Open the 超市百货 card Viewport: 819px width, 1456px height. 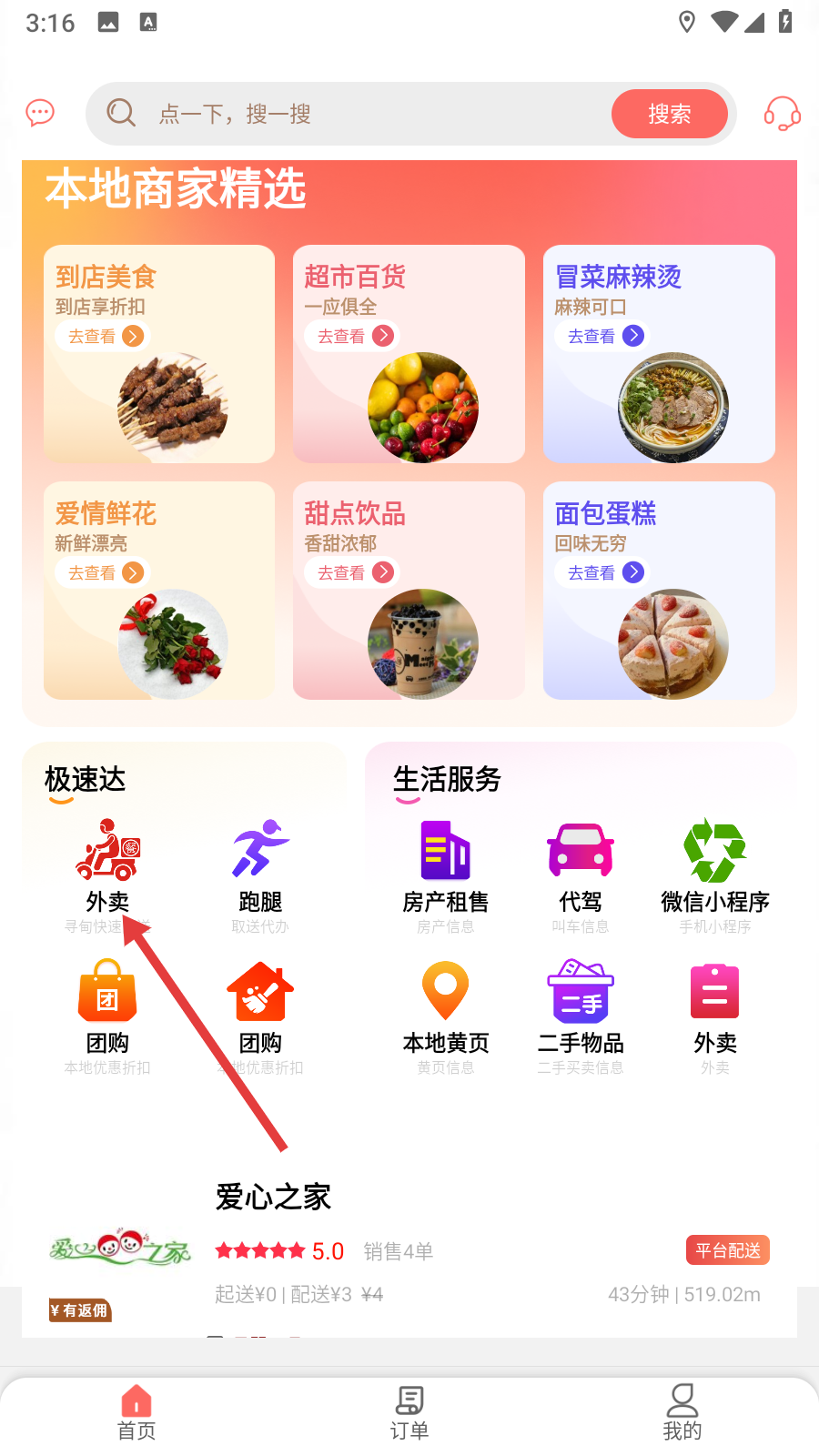[409, 353]
